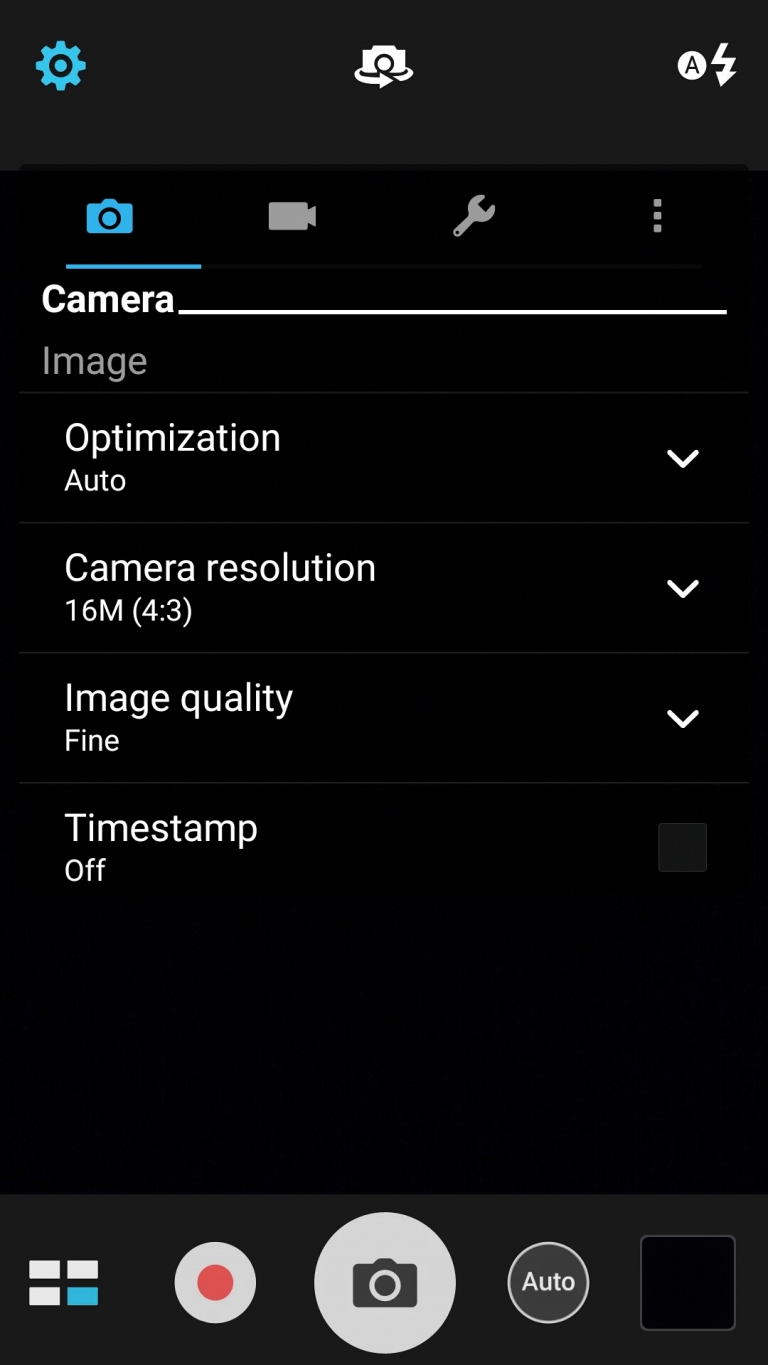Select the Camera settings tab
Screen dimensions: 768x1365
click(x=110, y=216)
